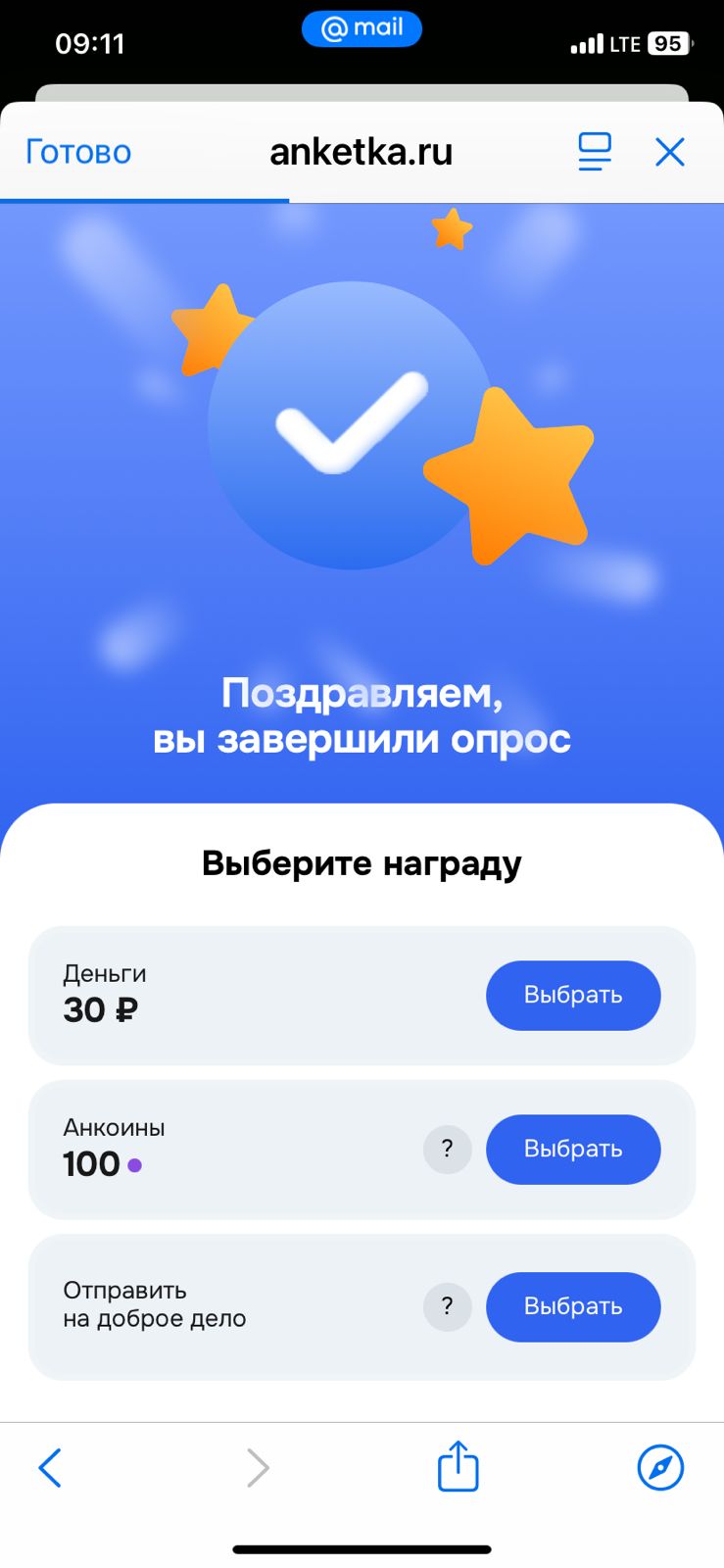Viewport: 724px width, 1568px height.
Task: Select the Деньги 30 ₽ reward
Action: (x=573, y=996)
